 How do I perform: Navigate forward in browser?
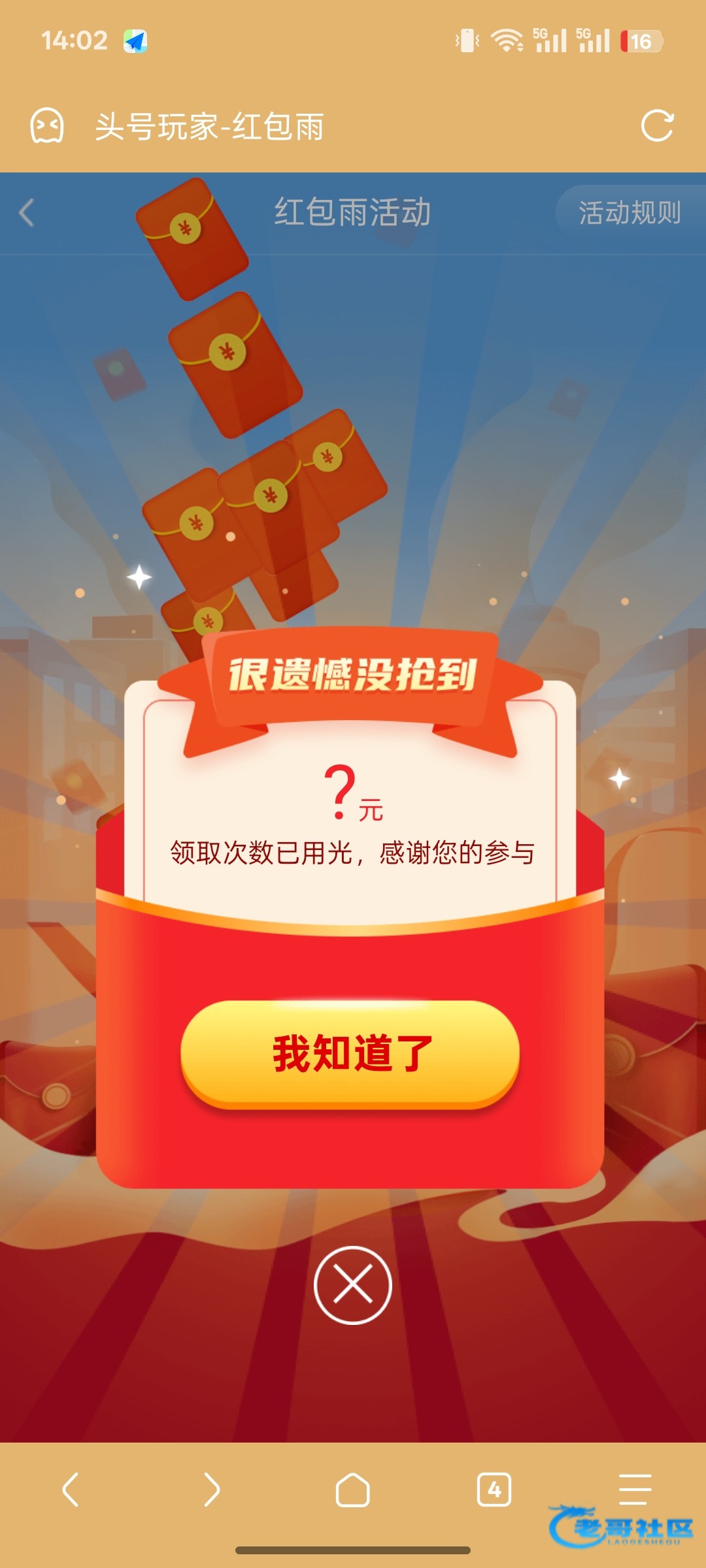pos(211,1490)
